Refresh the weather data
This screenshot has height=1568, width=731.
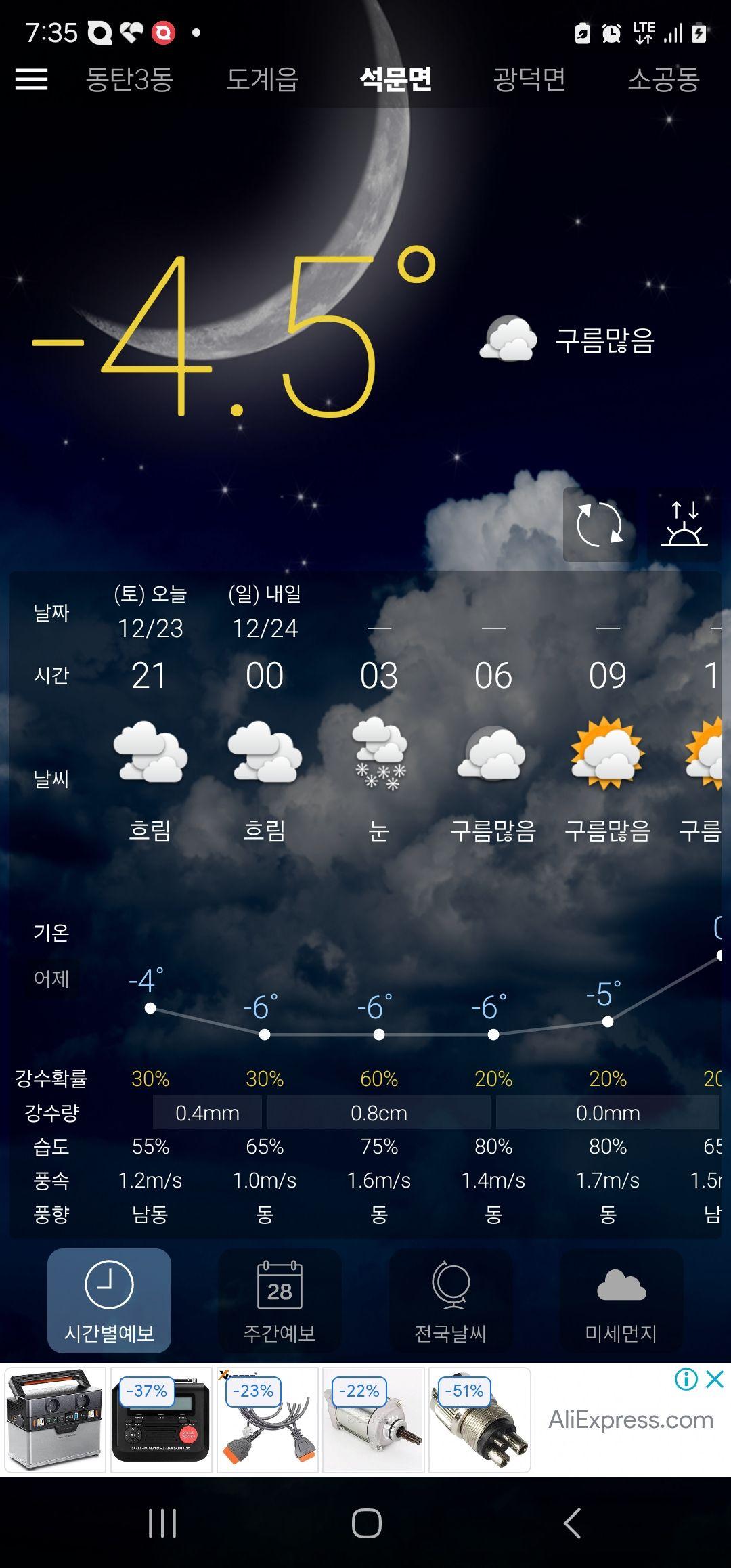pyautogui.click(x=599, y=525)
